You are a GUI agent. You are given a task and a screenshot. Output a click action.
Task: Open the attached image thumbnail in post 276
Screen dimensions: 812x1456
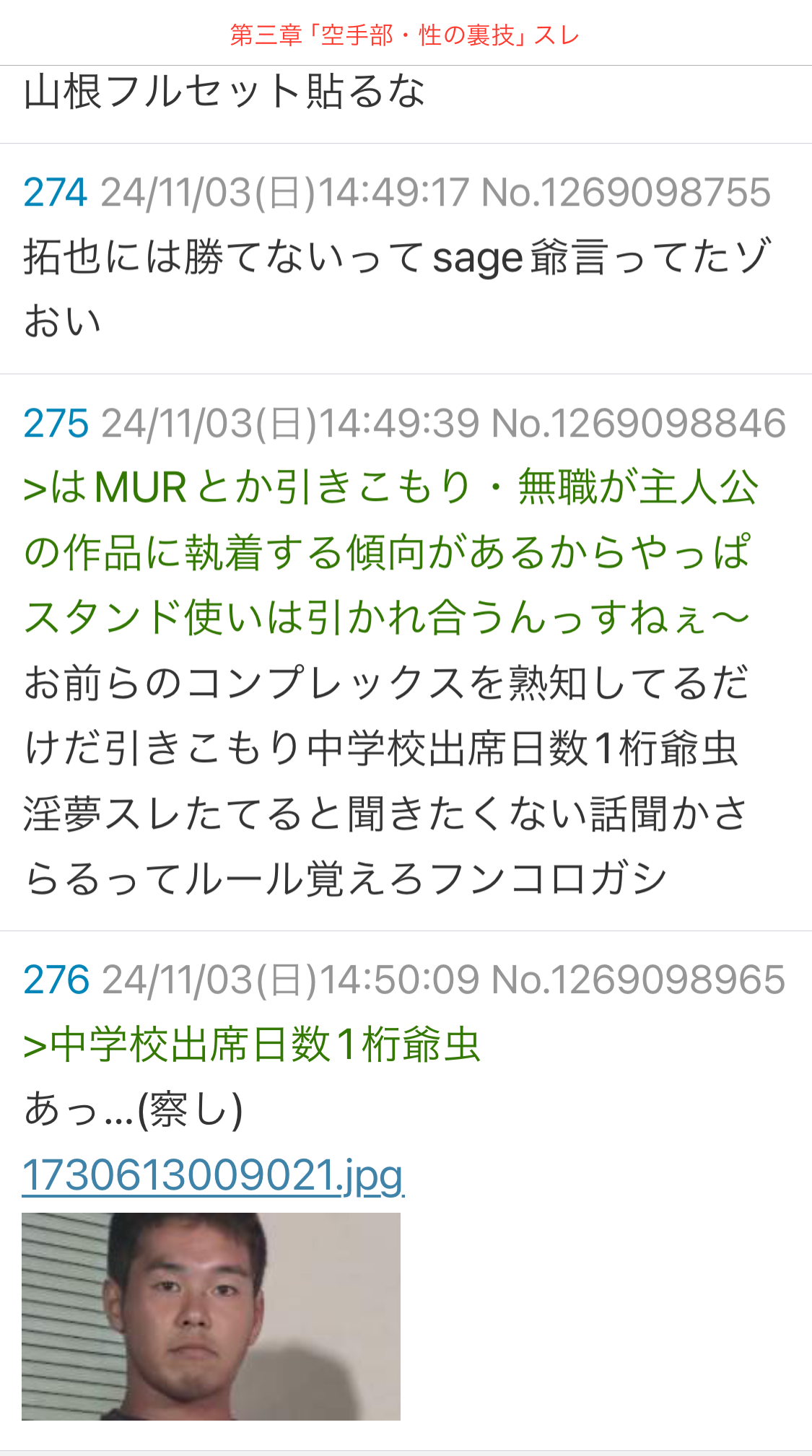(211, 1316)
